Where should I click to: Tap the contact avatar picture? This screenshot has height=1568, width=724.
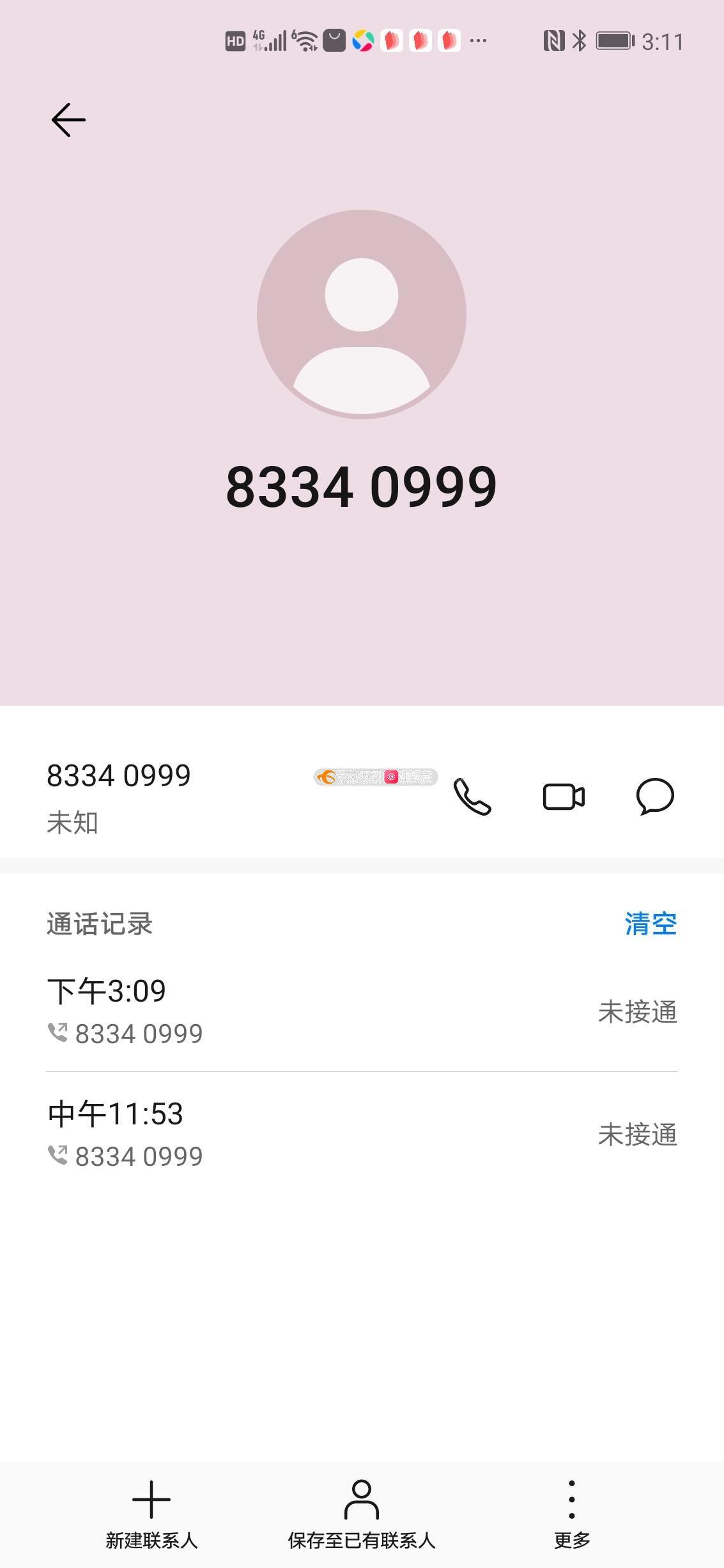[x=362, y=314]
